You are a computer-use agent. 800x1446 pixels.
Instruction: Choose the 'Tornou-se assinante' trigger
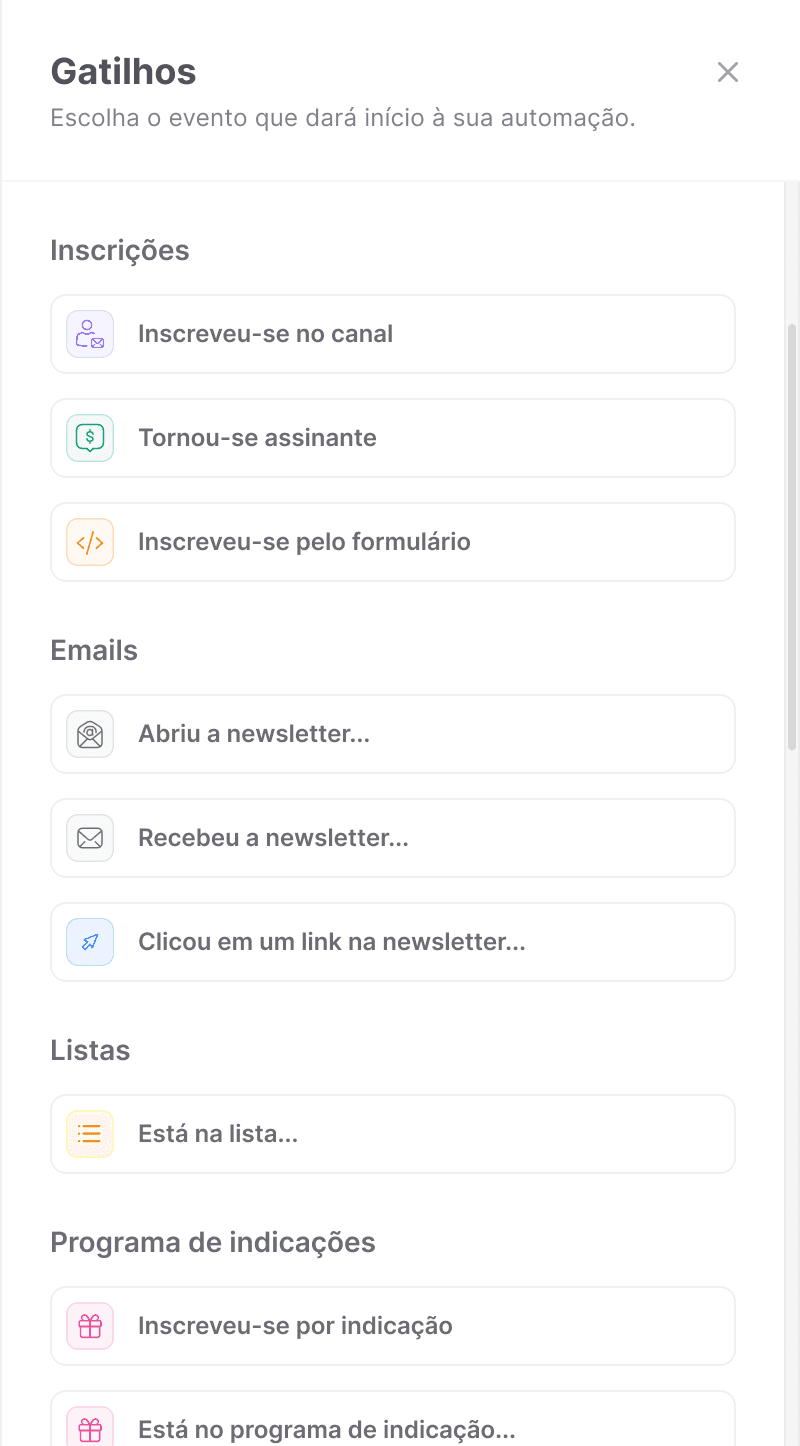pos(392,438)
